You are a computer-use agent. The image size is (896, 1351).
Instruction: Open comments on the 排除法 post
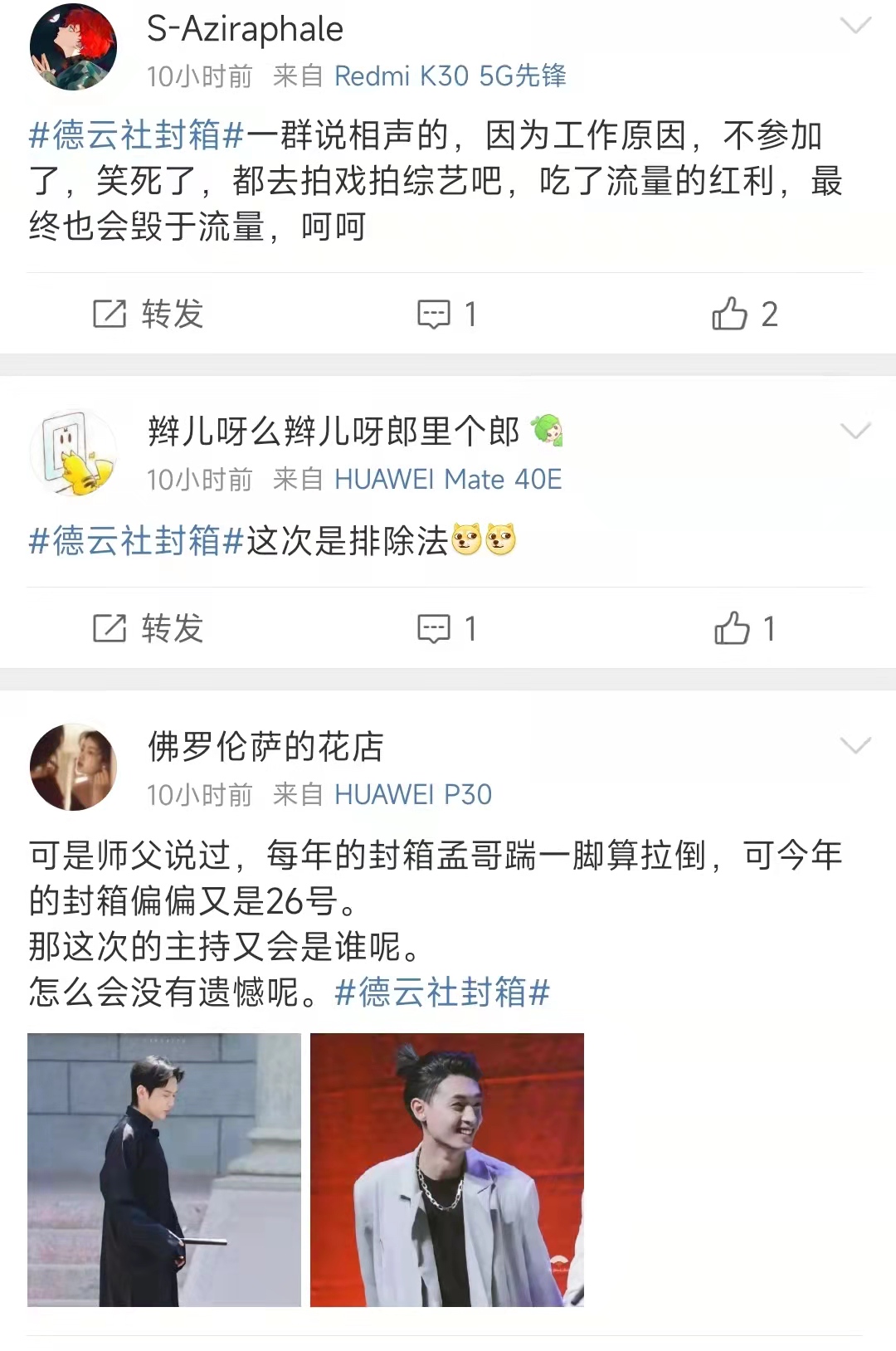[x=435, y=629]
